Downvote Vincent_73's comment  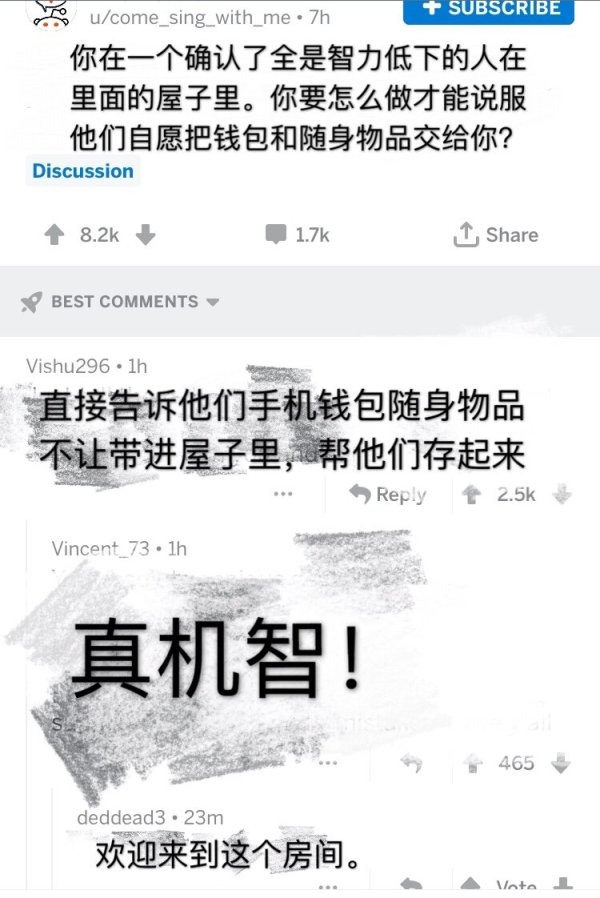point(562,764)
